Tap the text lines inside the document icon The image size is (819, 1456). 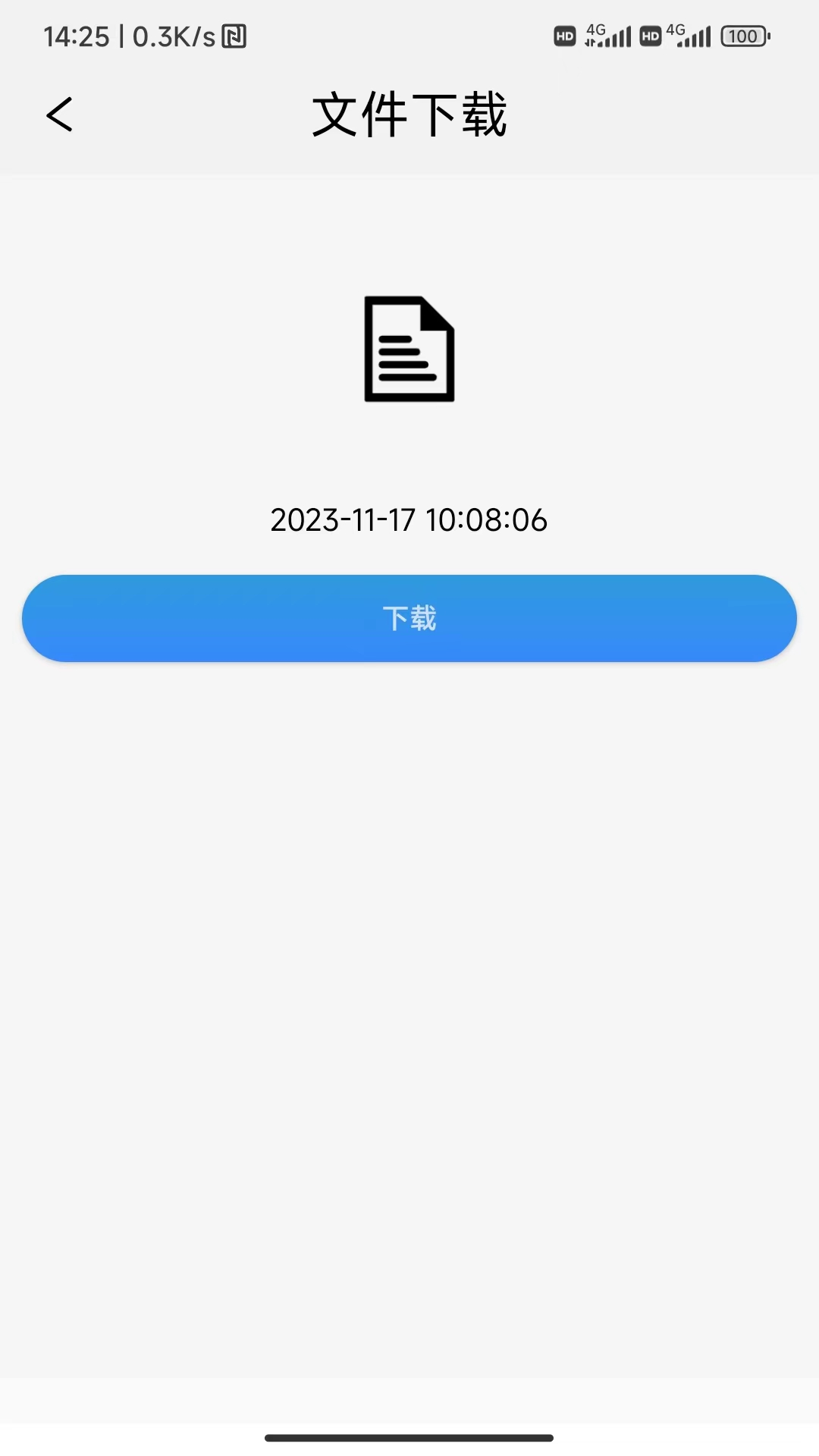click(406, 356)
